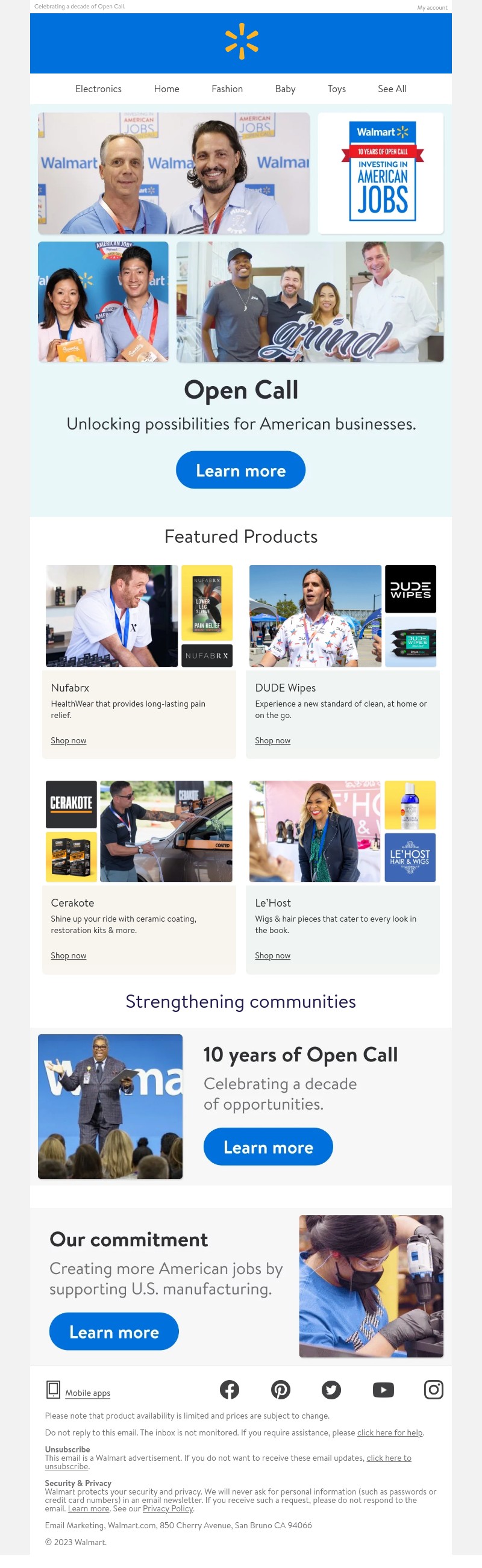The height and width of the screenshot is (1568, 482).
Task: Go to the Fashion category
Action: coord(227,89)
